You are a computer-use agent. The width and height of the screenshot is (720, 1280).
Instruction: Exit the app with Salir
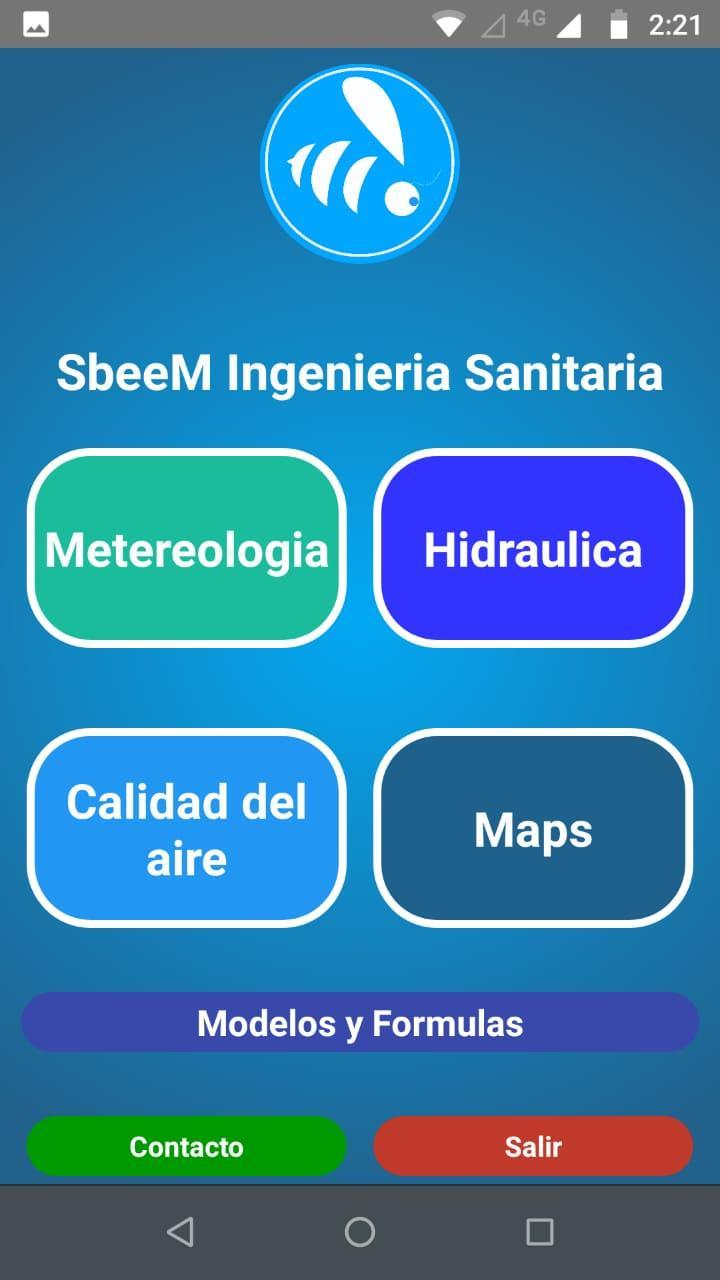(x=532, y=1146)
